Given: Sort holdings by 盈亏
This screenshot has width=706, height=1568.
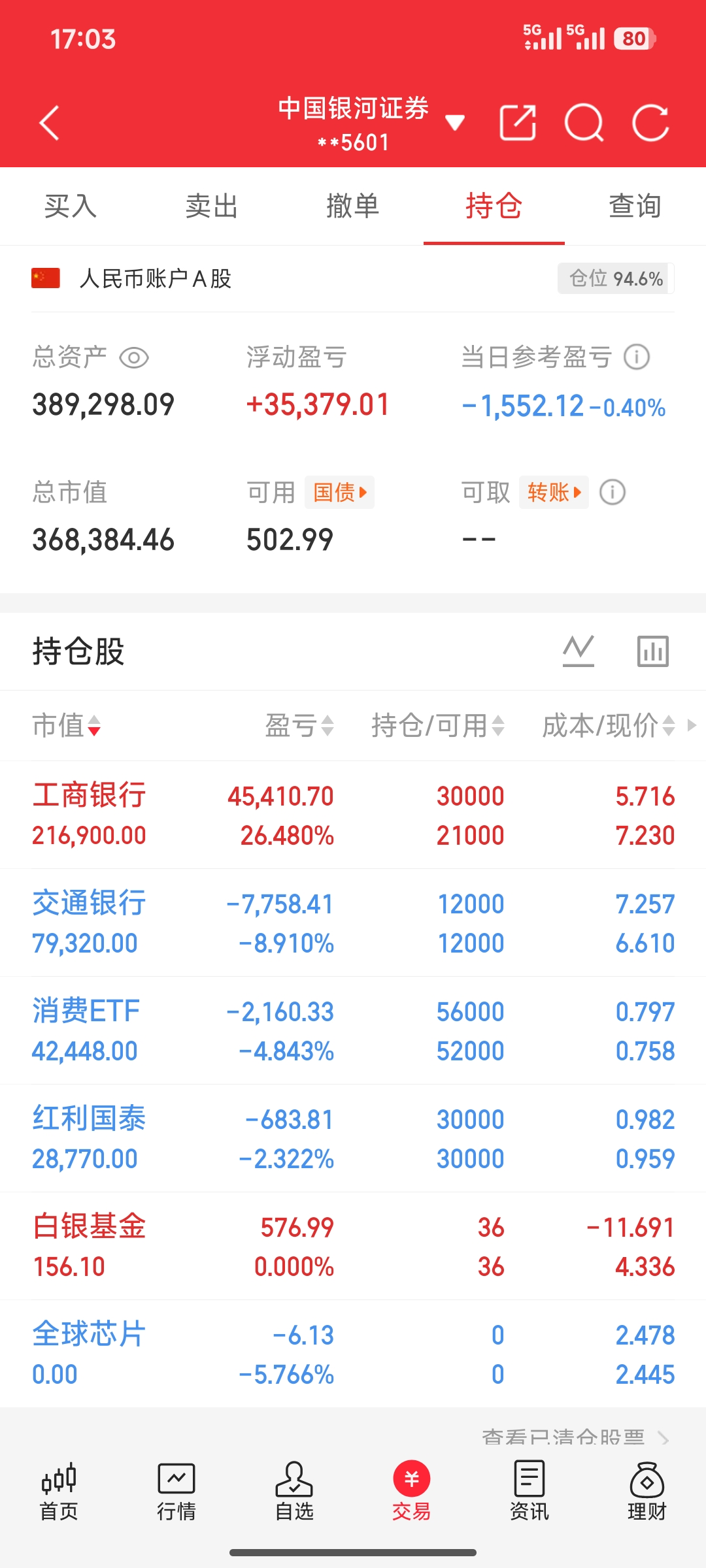Looking at the screenshot, I should (300, 725).
